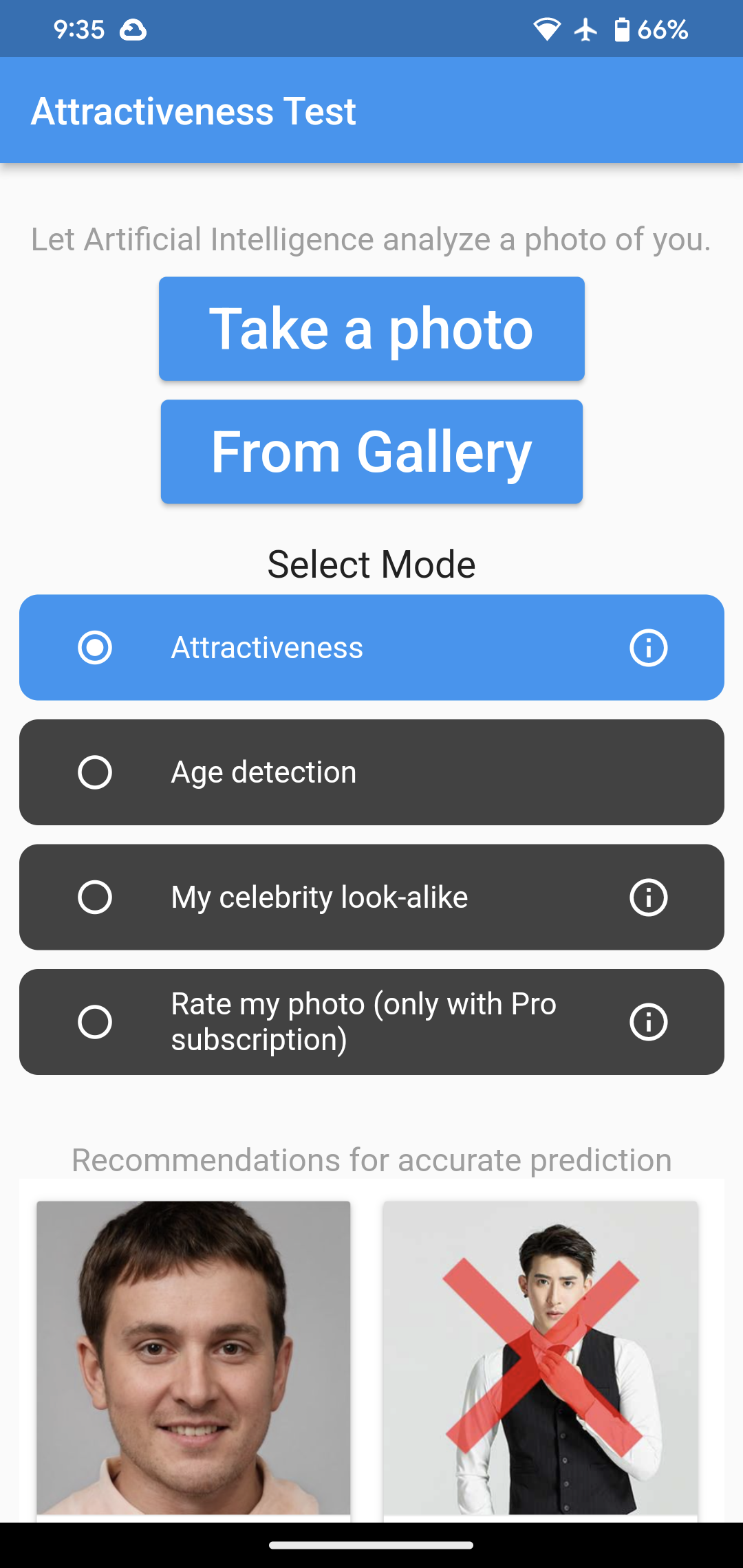Select the Attractiveness radio button
This screenshot has height=1568, width=743.
click(x=96, y=646)
